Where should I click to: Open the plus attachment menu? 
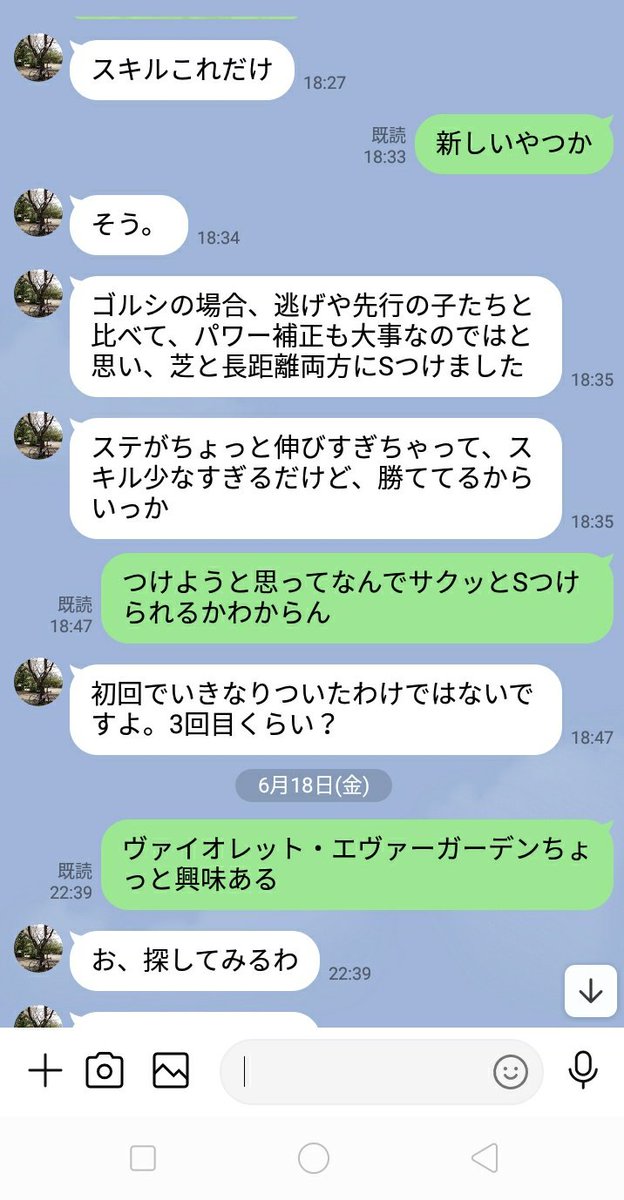pos(45,1071)
